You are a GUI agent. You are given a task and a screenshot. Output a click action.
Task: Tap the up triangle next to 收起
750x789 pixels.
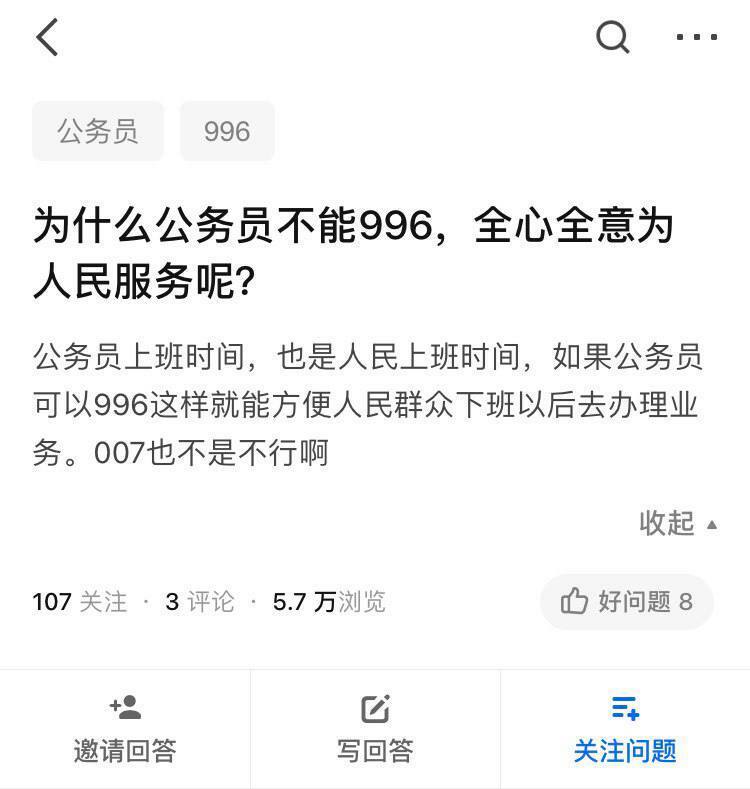(x=710, y=525)
